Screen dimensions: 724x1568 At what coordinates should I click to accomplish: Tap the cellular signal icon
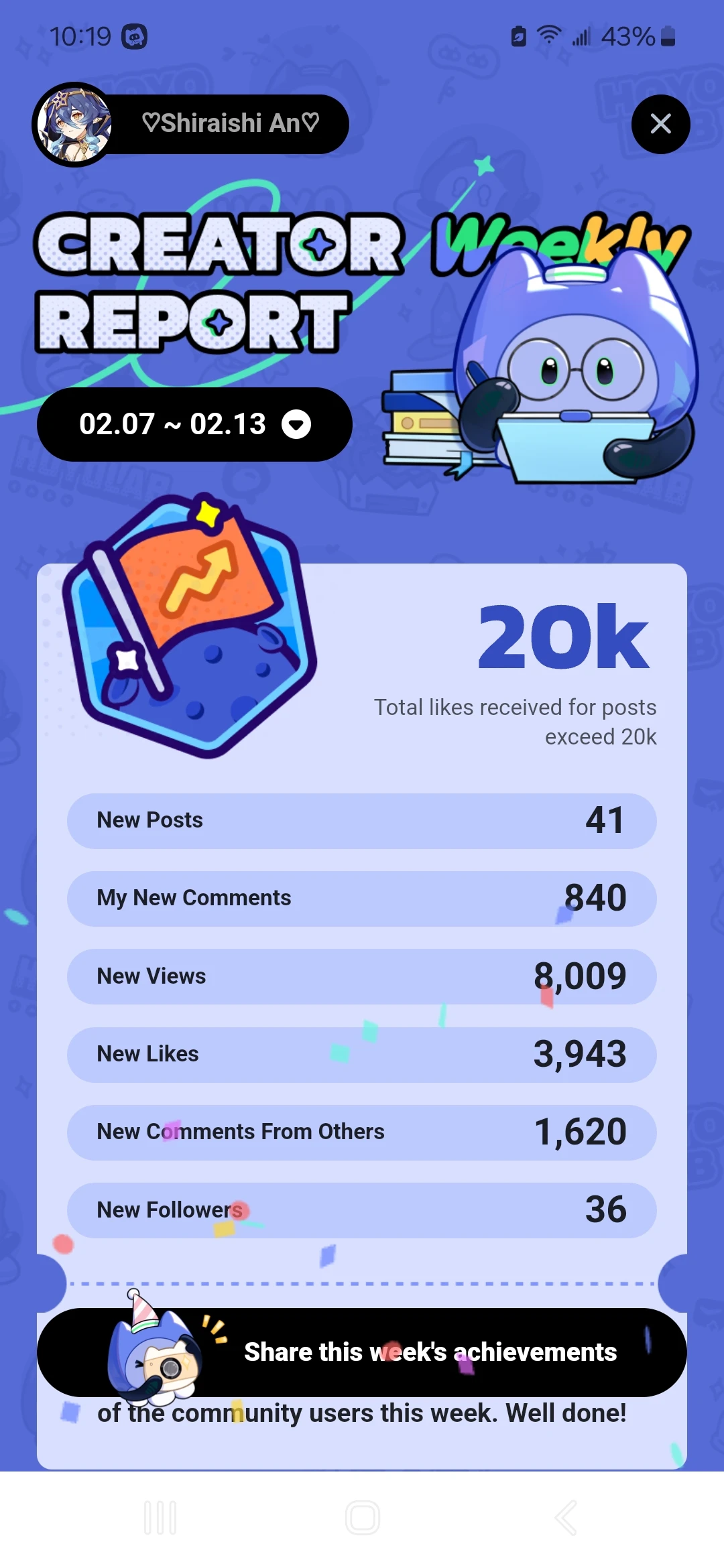(583, 36)
